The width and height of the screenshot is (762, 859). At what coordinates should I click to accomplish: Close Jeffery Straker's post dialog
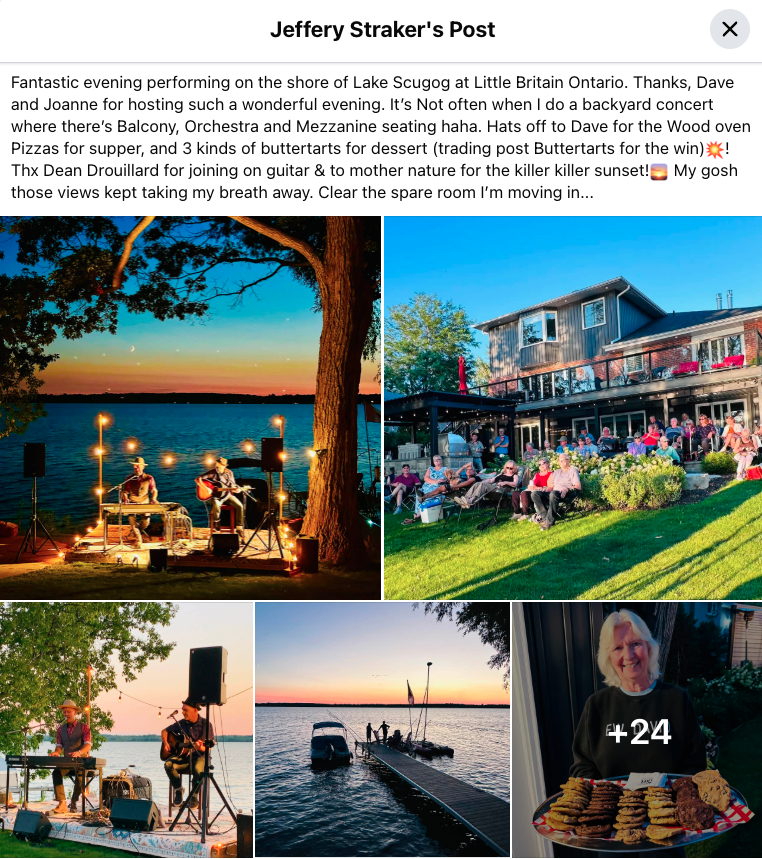[x=730, y=29]
